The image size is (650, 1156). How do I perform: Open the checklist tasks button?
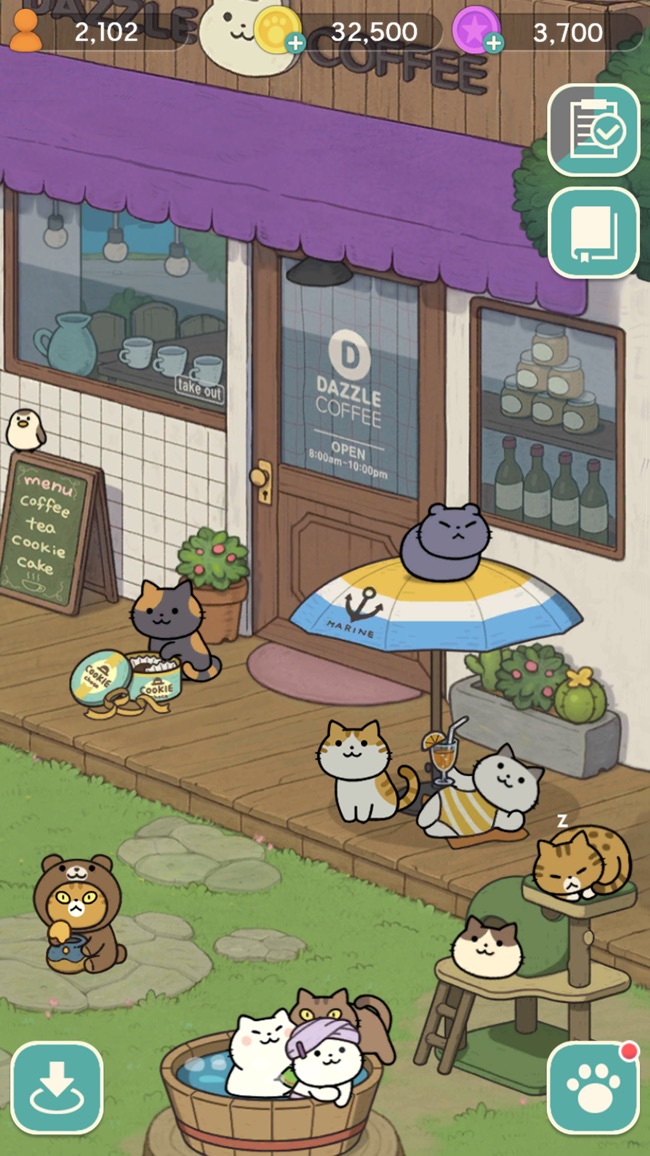pyautogui.click(x=594, y=130)
